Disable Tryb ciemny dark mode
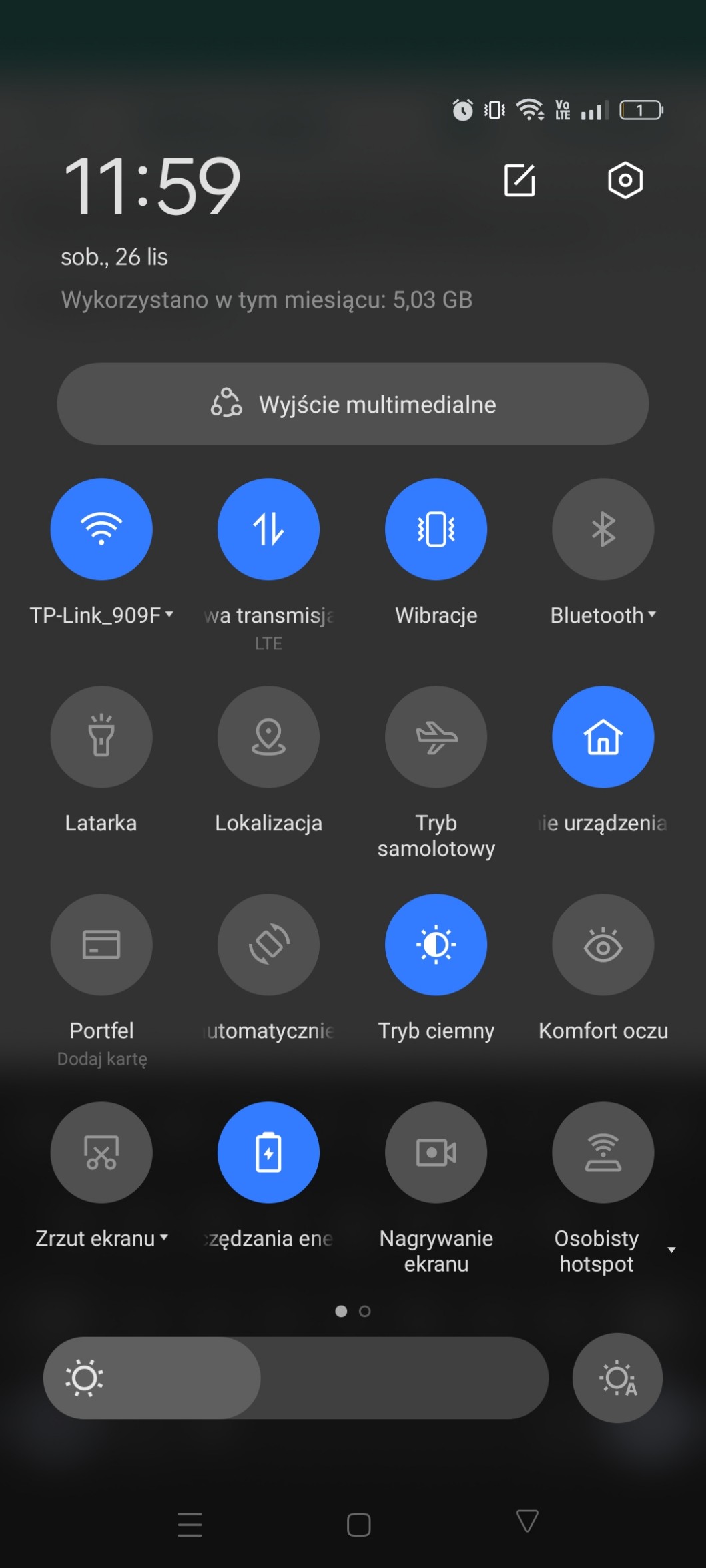The height and width of the screenshot is (1568, 706). (x=436, y=945)
